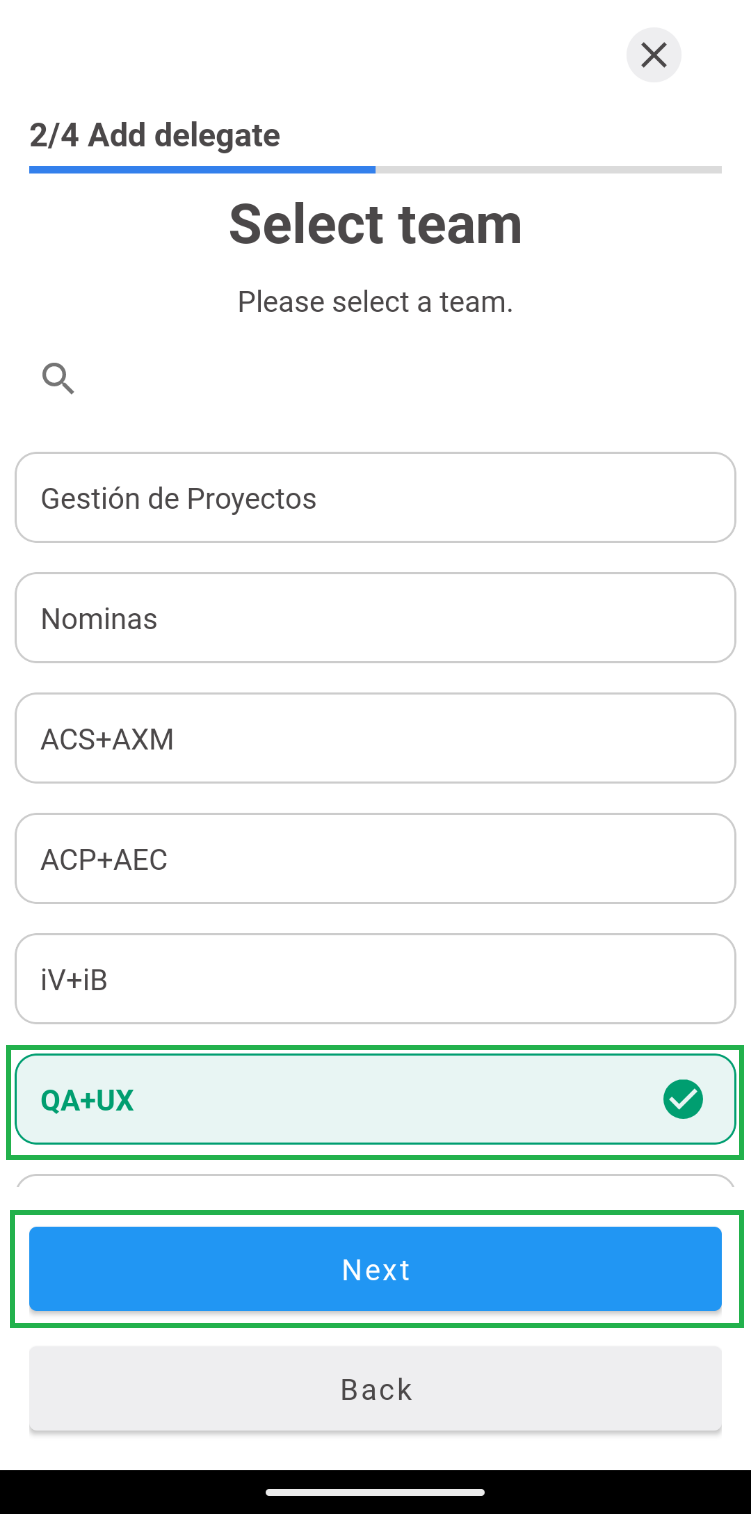This screenshot has height=1514, width=751.
Task: Choose the Nominas team
Action: click(375, 618)
